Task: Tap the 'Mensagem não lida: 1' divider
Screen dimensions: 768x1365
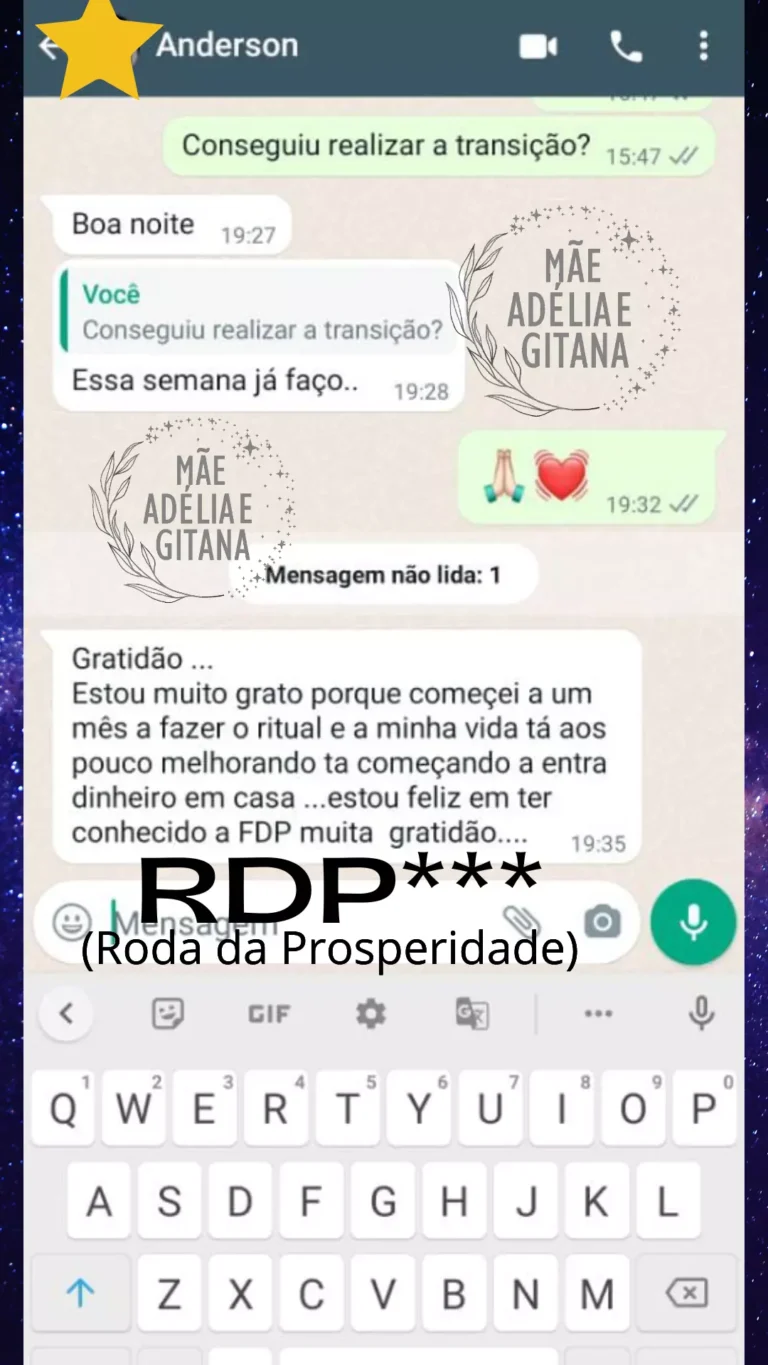Action: tap(384, 574)
